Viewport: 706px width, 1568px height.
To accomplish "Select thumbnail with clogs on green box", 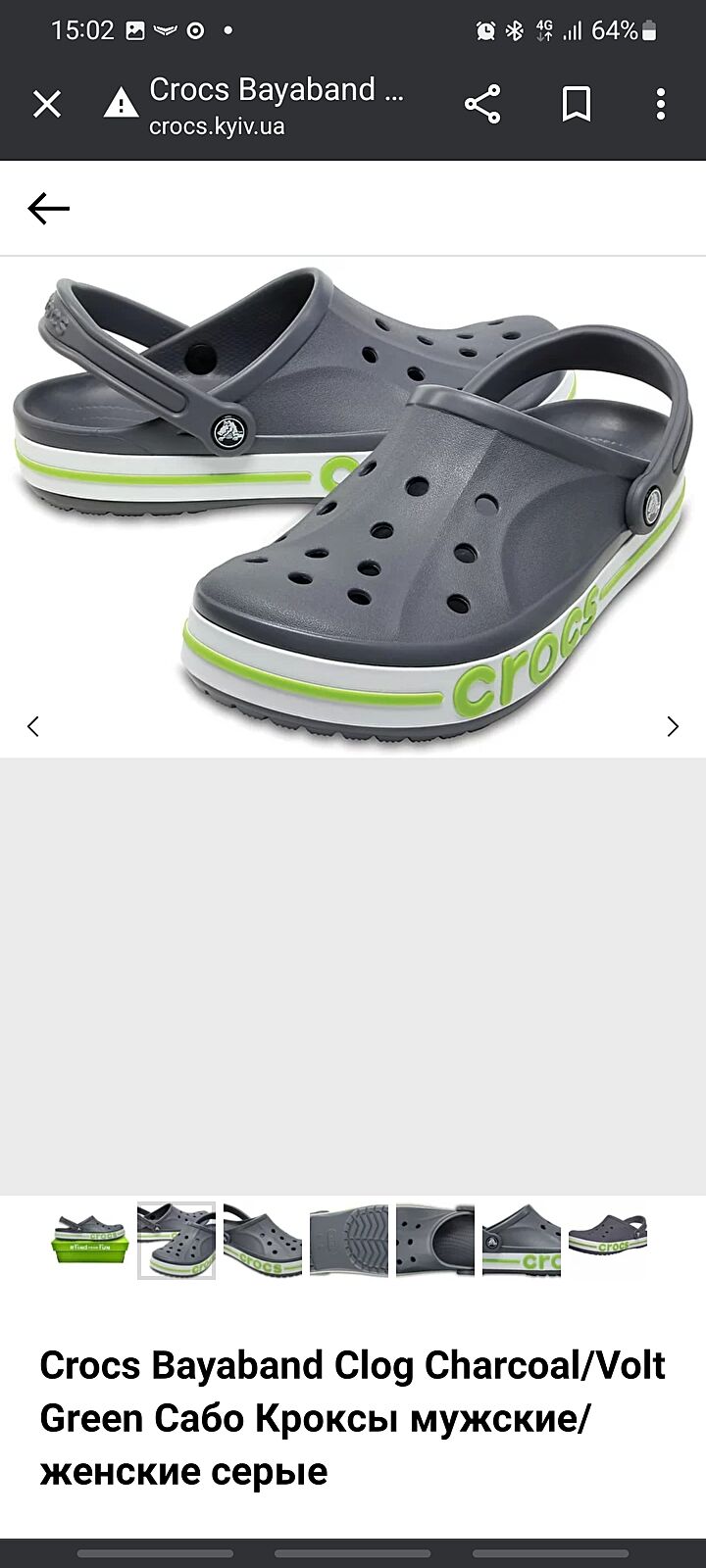I will point(89,1240).
